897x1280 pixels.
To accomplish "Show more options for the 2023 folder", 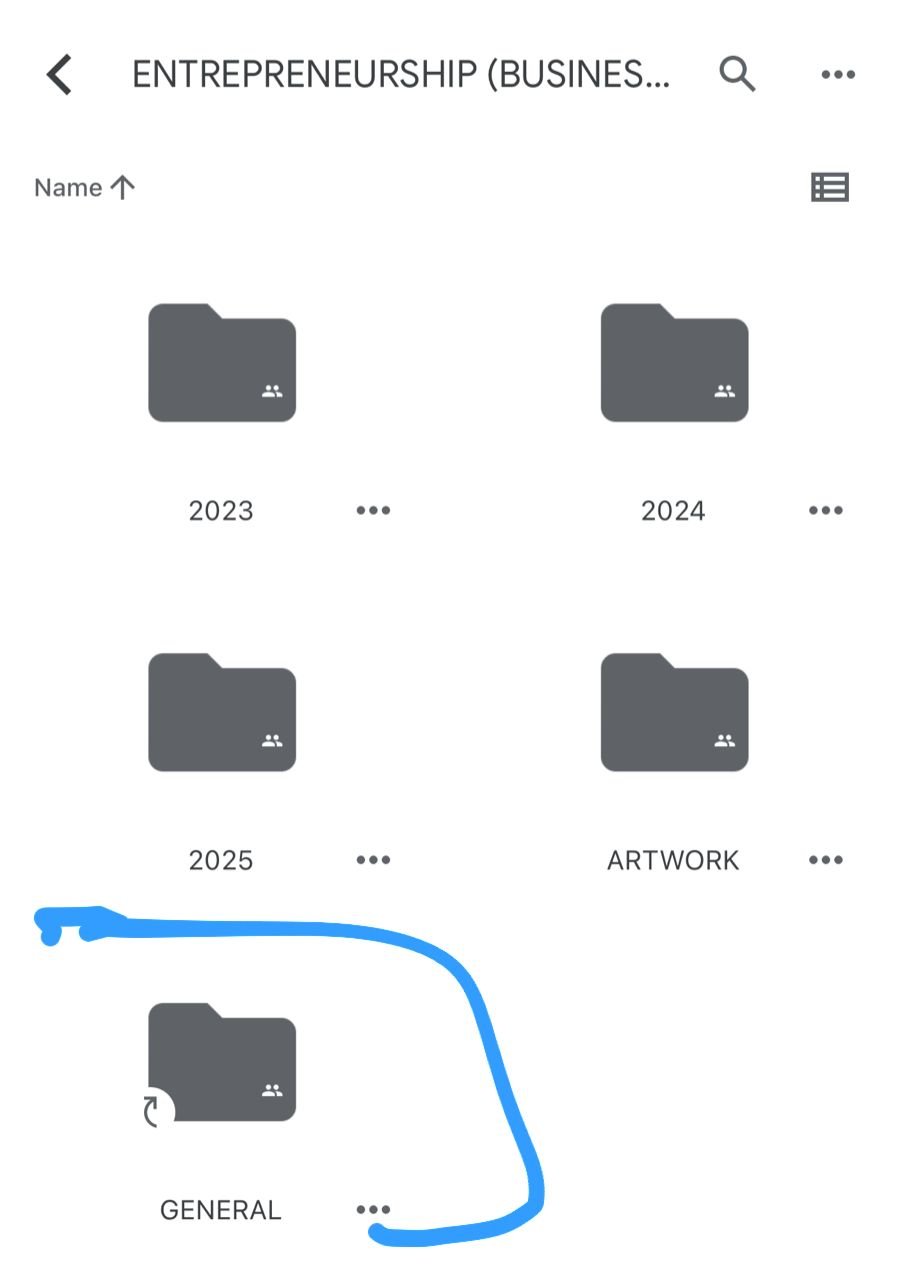I will [373, 510].
